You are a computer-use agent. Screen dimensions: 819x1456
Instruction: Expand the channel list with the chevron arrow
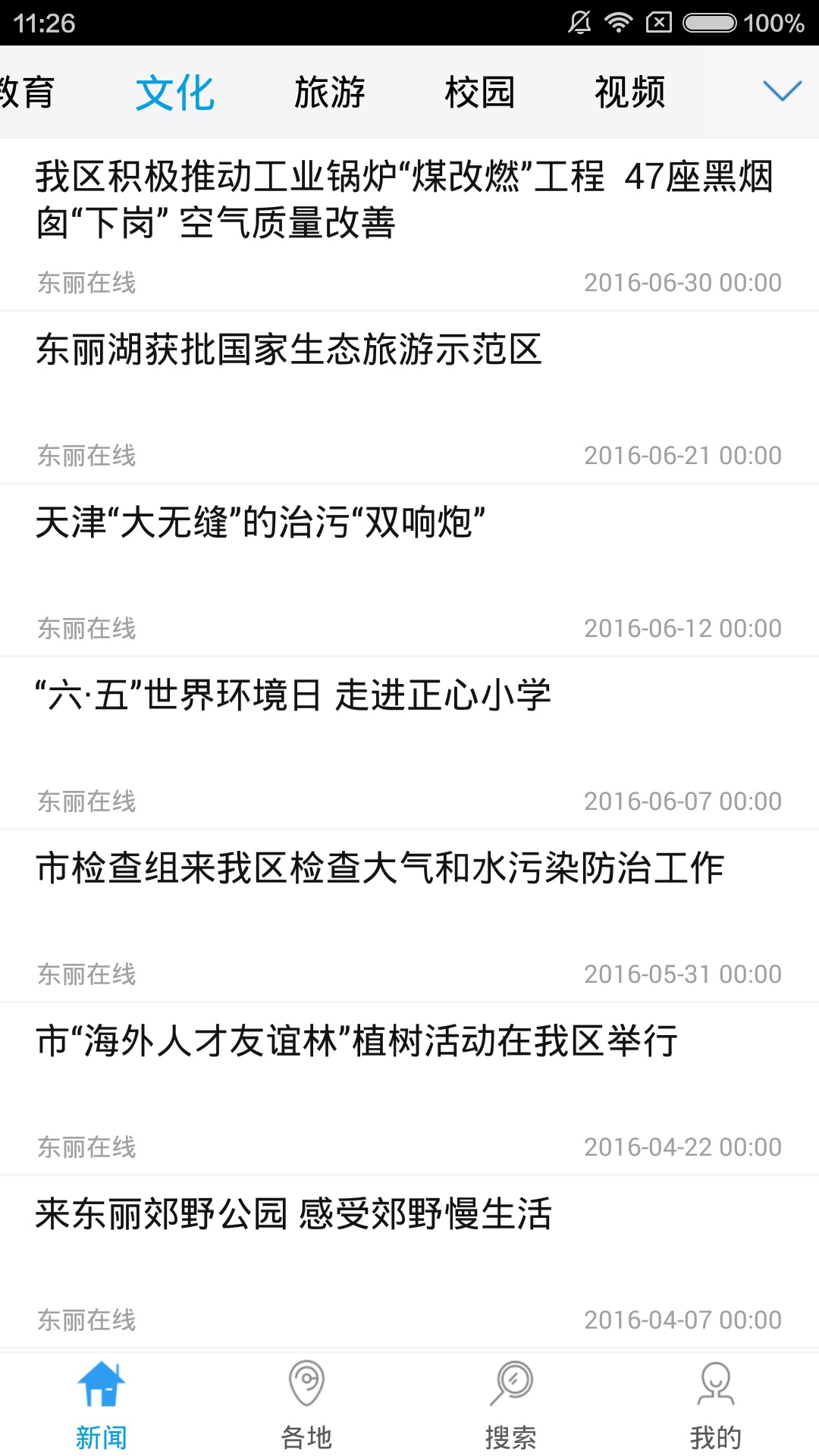tap(783, 91)
